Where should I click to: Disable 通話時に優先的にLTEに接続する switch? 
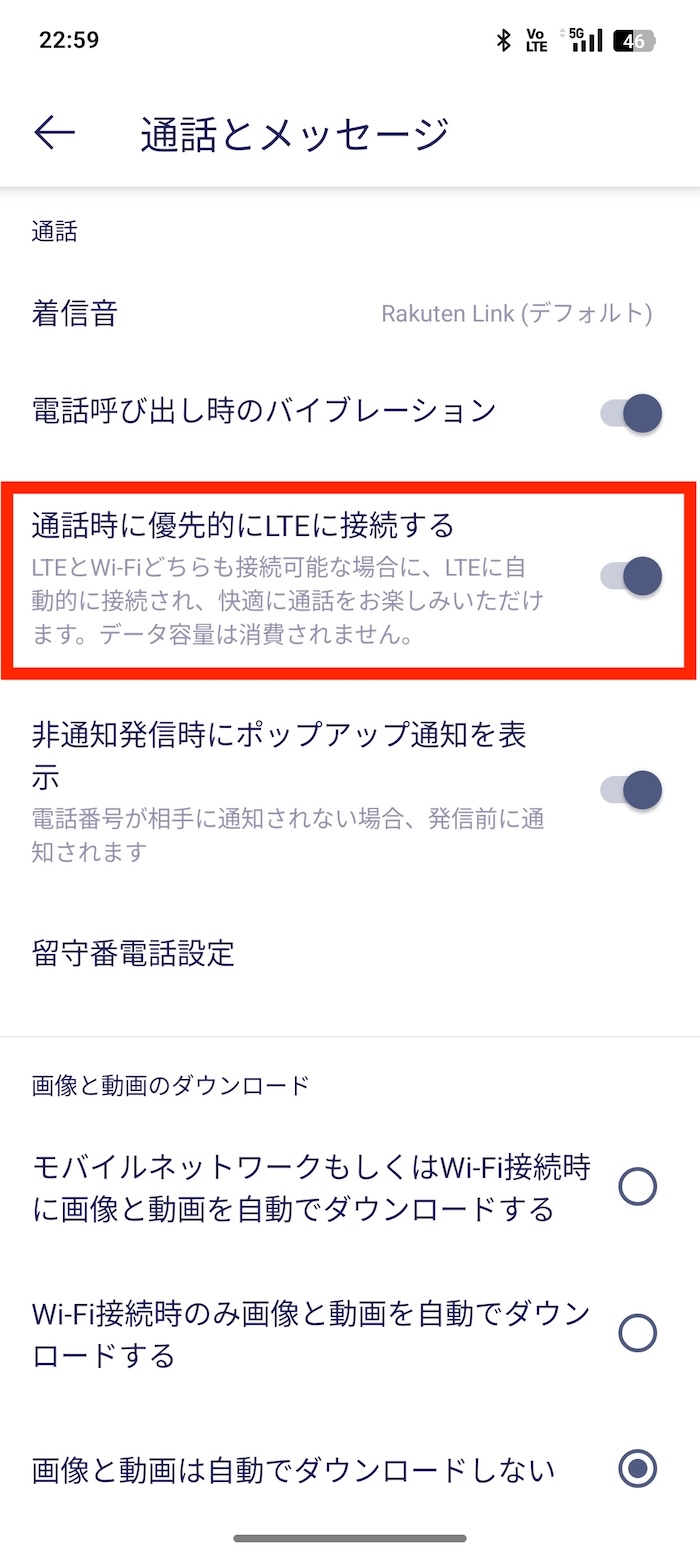(x=632, y=575)
